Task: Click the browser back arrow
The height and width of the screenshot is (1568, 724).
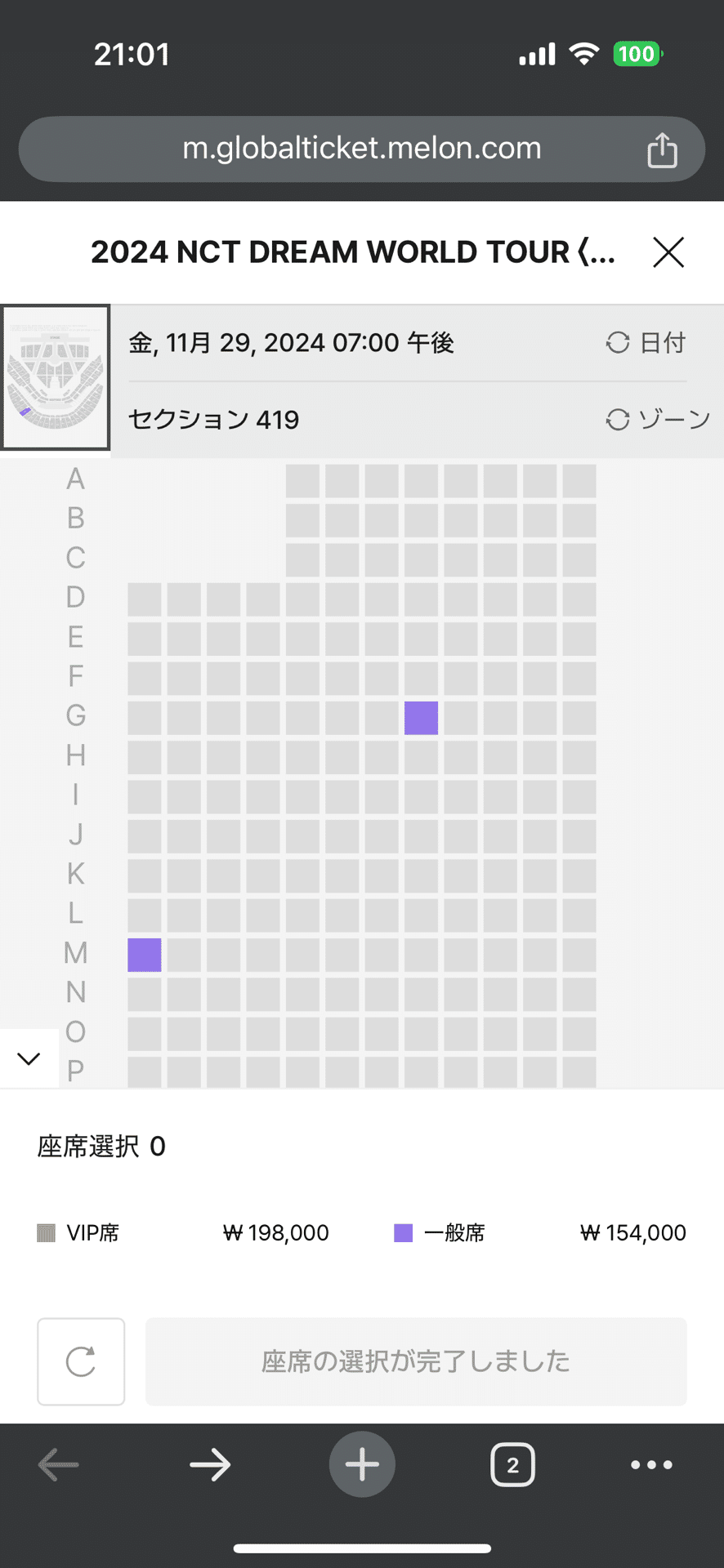Action: pos(57,1464)
